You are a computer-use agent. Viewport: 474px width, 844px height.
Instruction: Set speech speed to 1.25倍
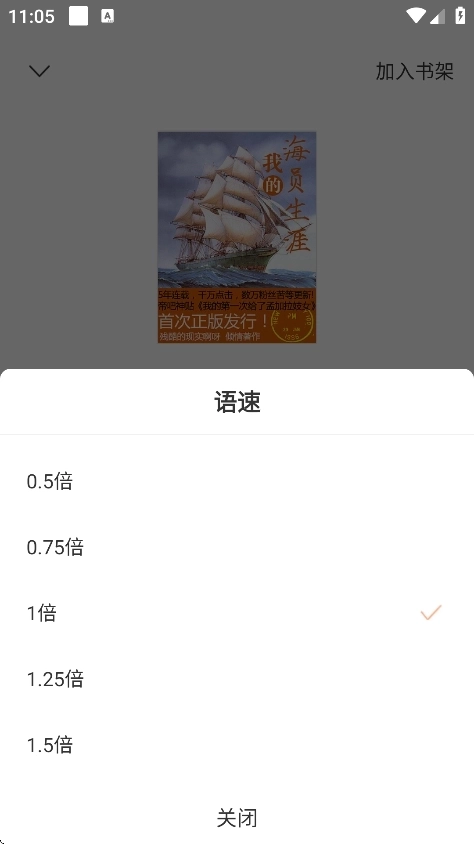[x=237, y=679]
